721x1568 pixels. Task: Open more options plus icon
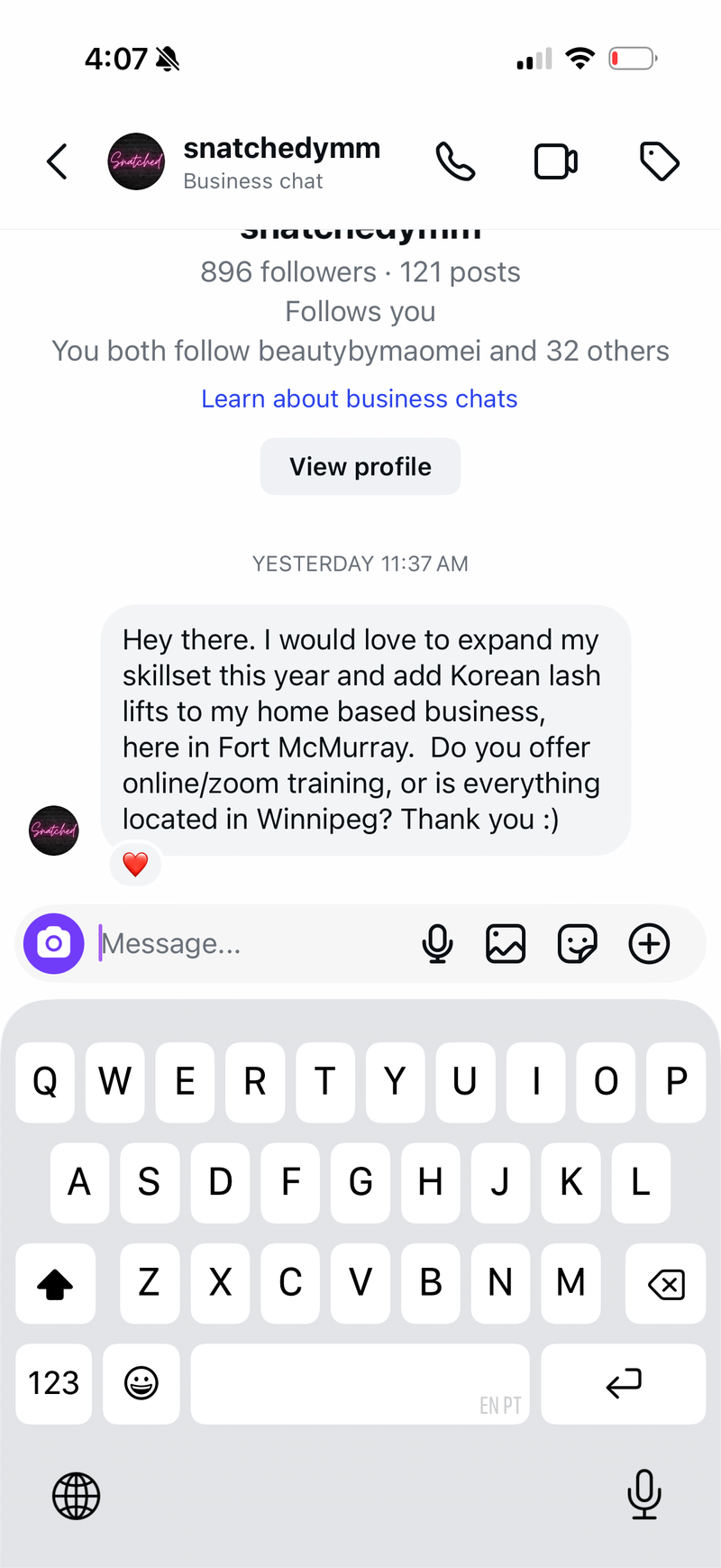point(649,944)
